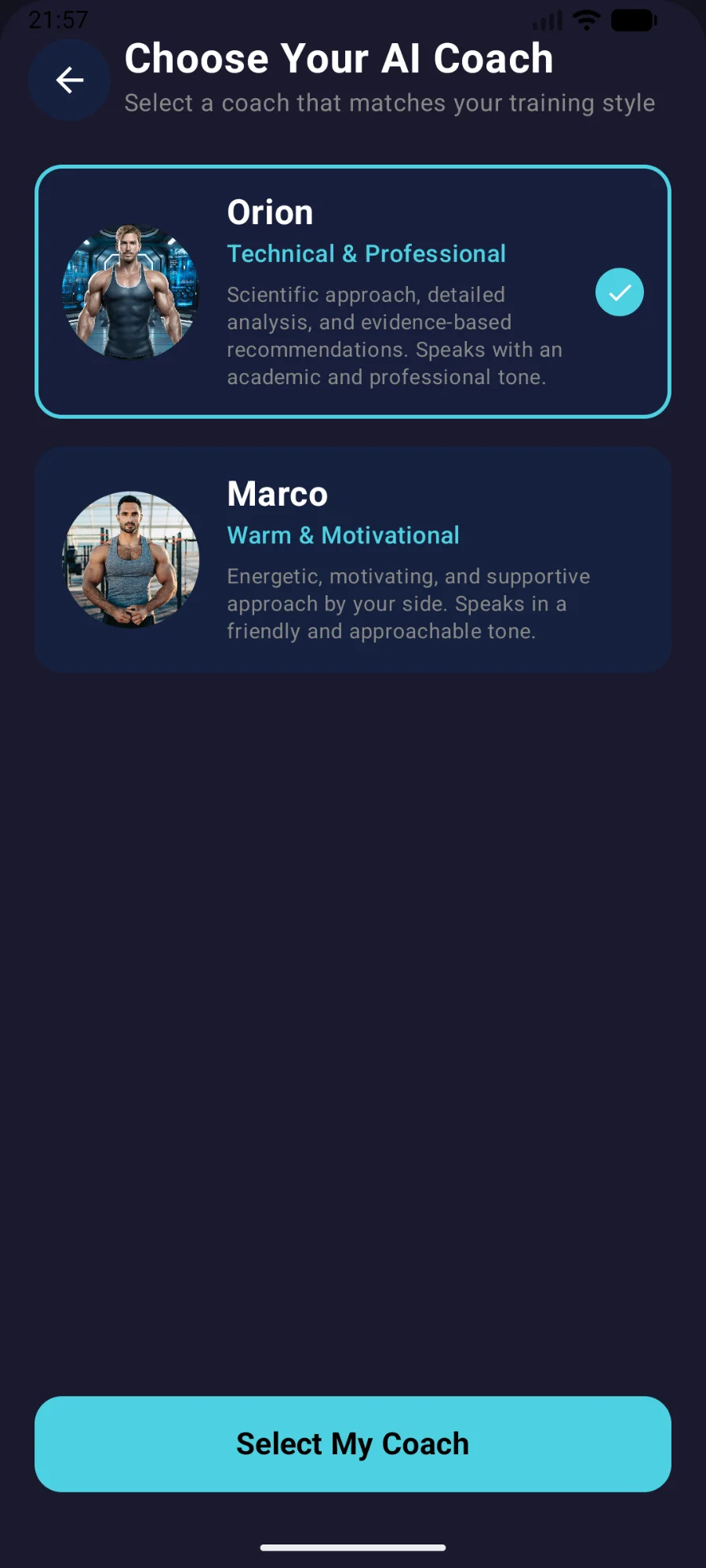Toggle selection of the Orion card

(353, 291)
